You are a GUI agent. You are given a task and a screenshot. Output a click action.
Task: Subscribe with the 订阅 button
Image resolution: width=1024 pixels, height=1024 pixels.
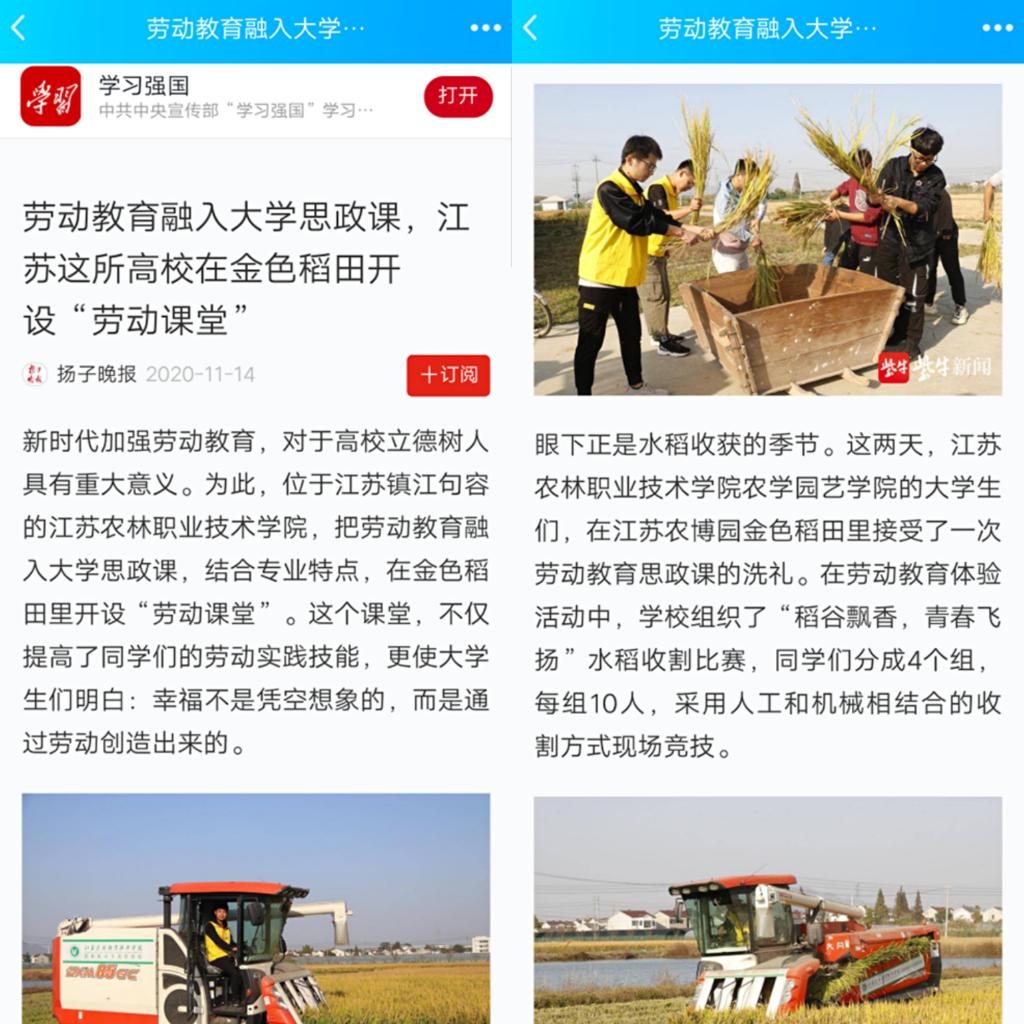tap(448, 375)
